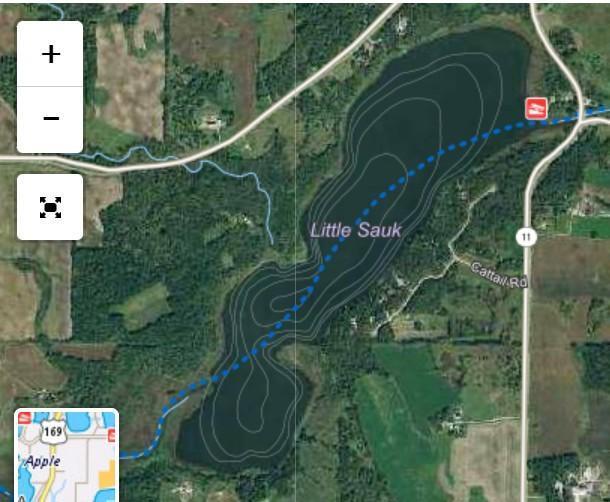
Task: Open the mini overview map thumbnail
Action: (x=66, y=456)
